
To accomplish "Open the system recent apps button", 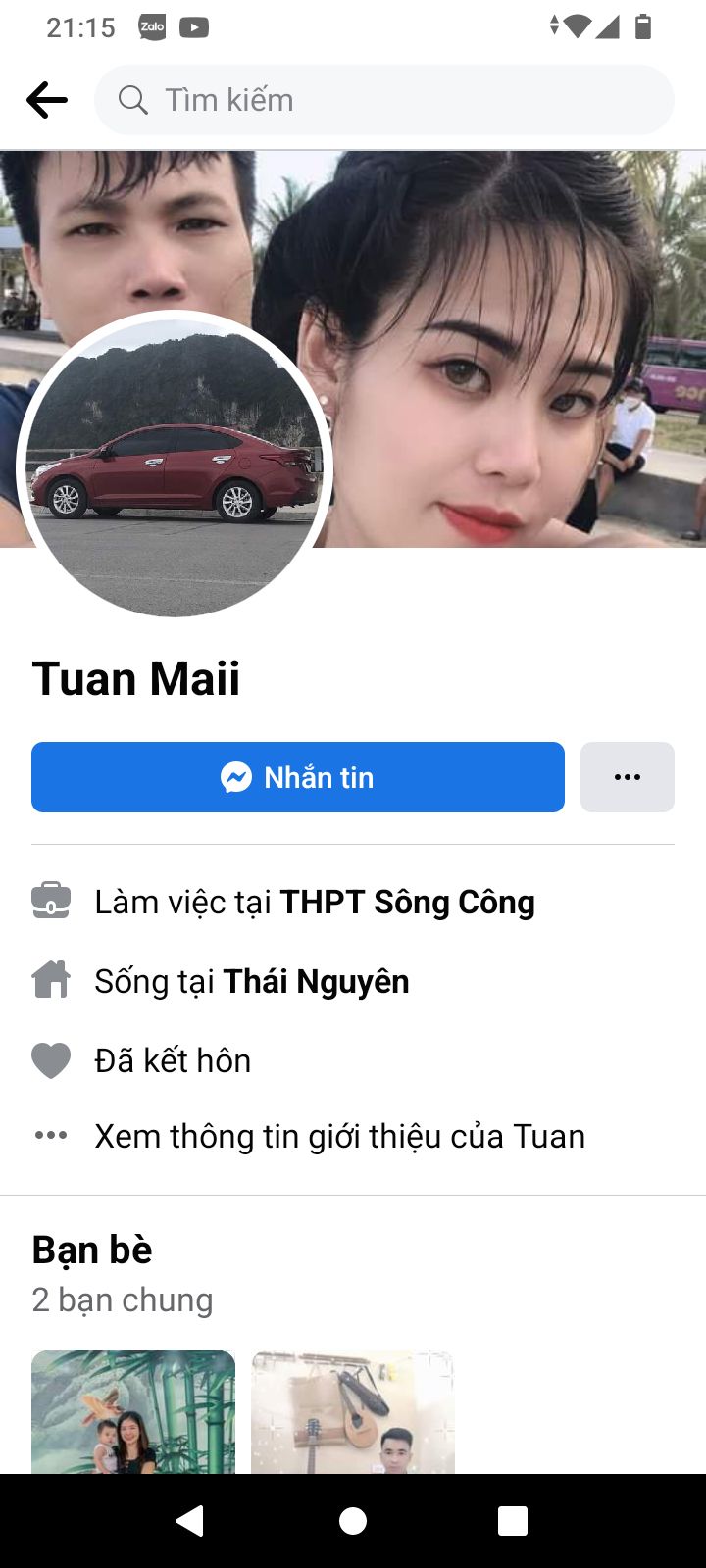I will pos(513,1520).
